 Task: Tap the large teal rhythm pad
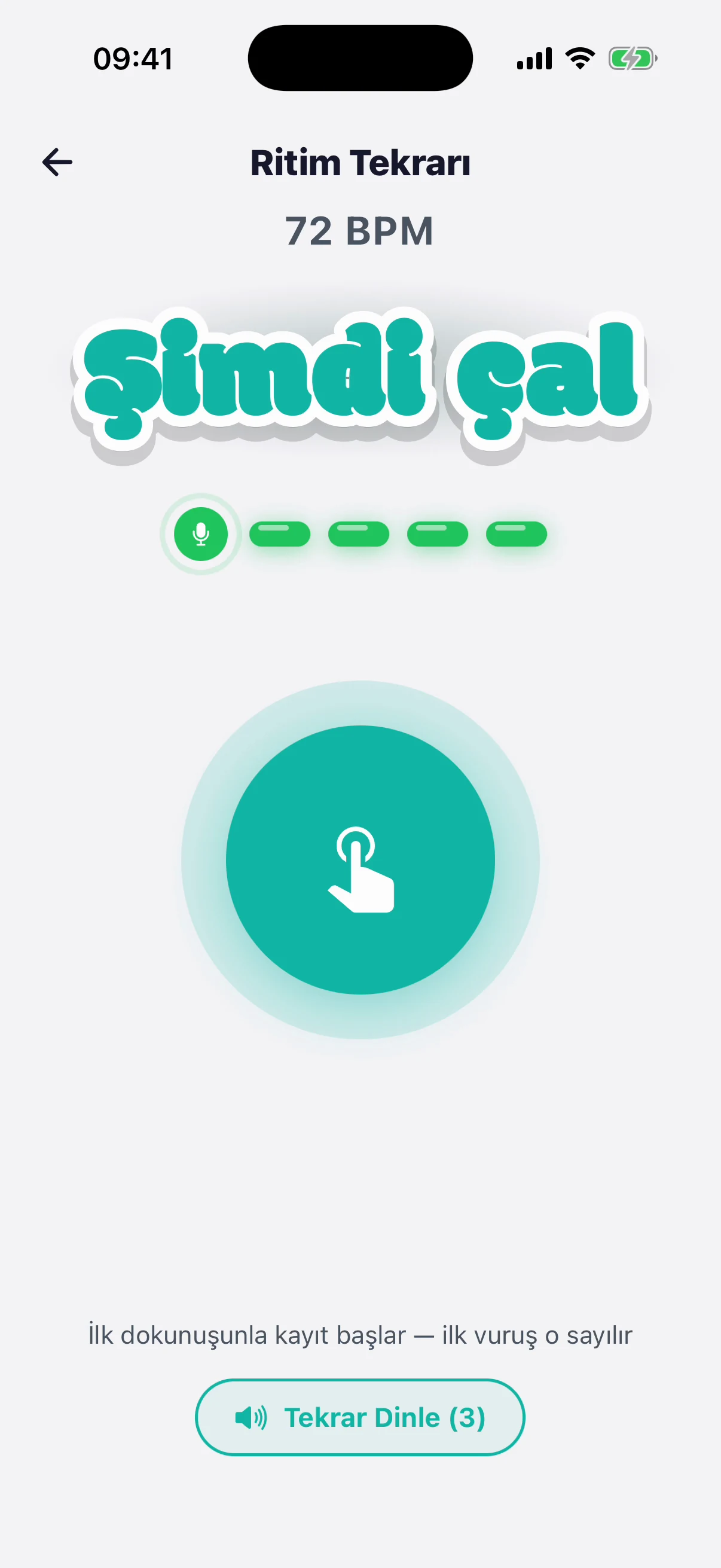pos(360,859)
